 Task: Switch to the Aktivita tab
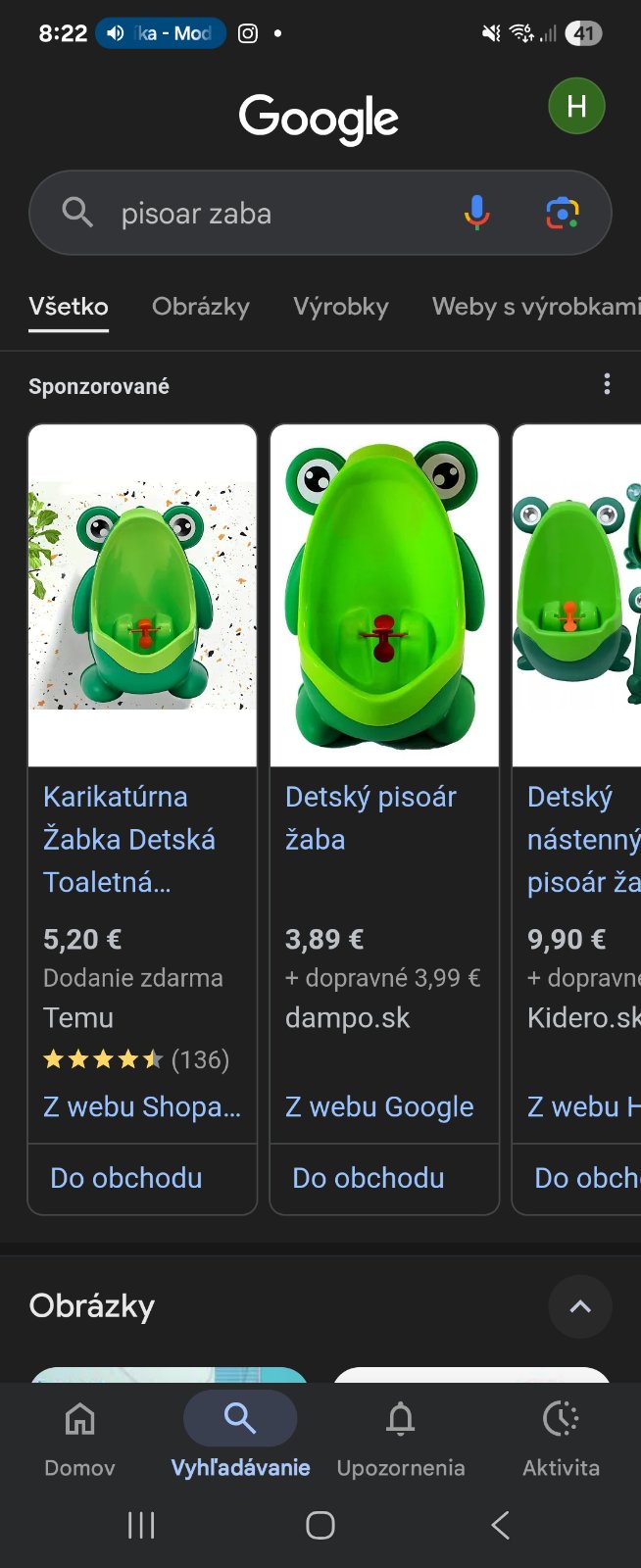point(561,1436)
